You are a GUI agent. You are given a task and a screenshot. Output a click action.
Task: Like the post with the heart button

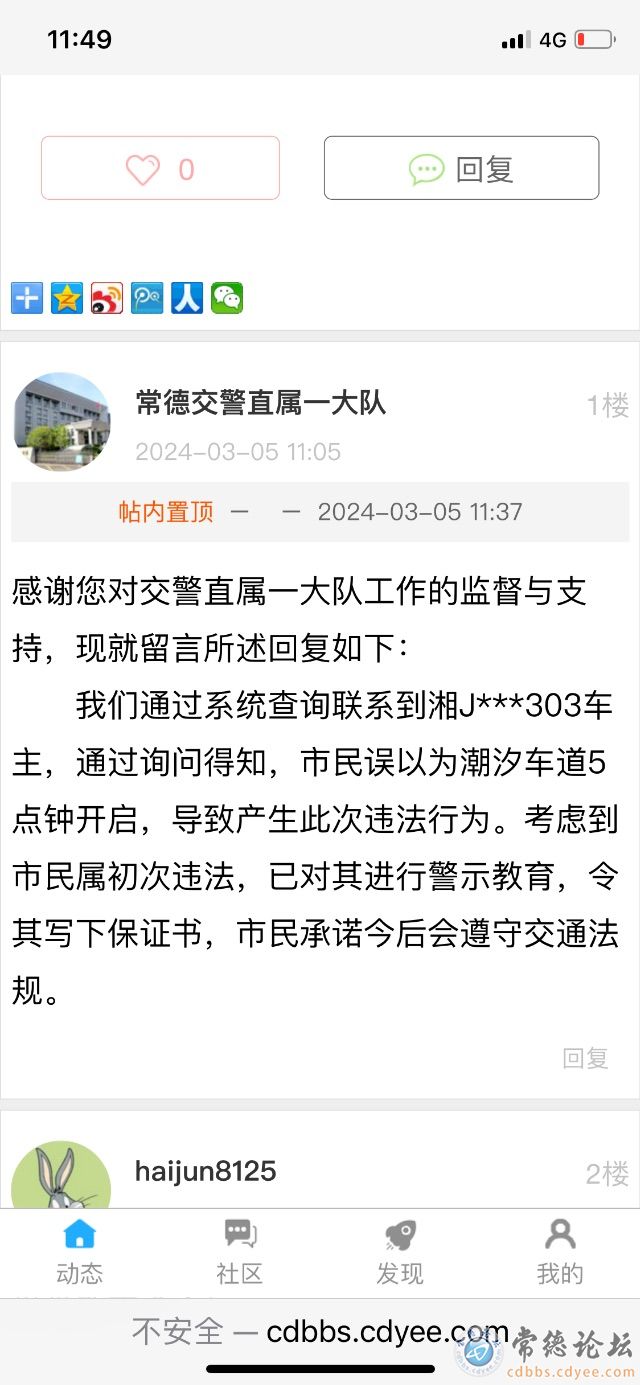click(x=160, y=169)
